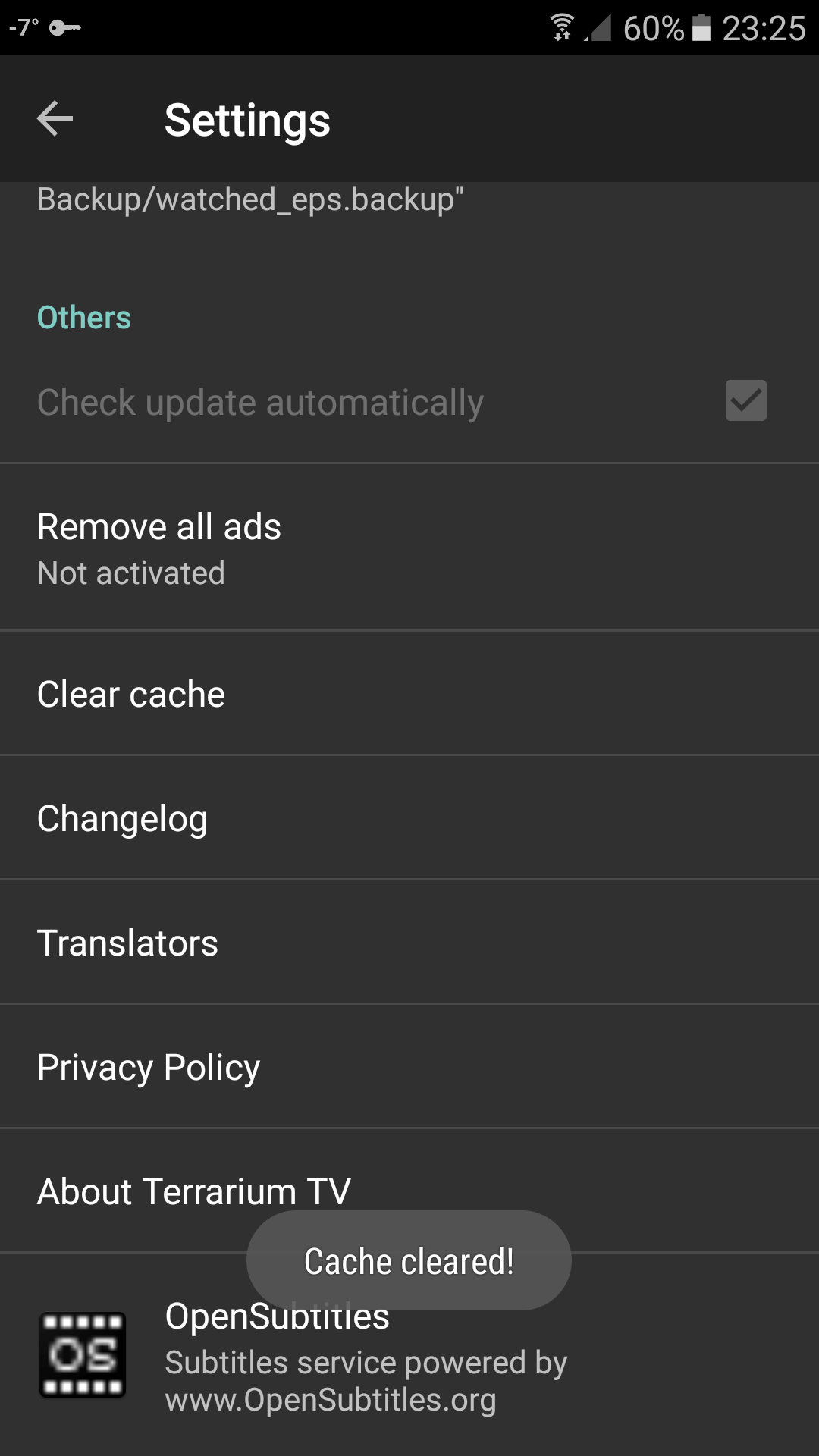View the Translators list
819x1456 pixels.
pos(409,942)
